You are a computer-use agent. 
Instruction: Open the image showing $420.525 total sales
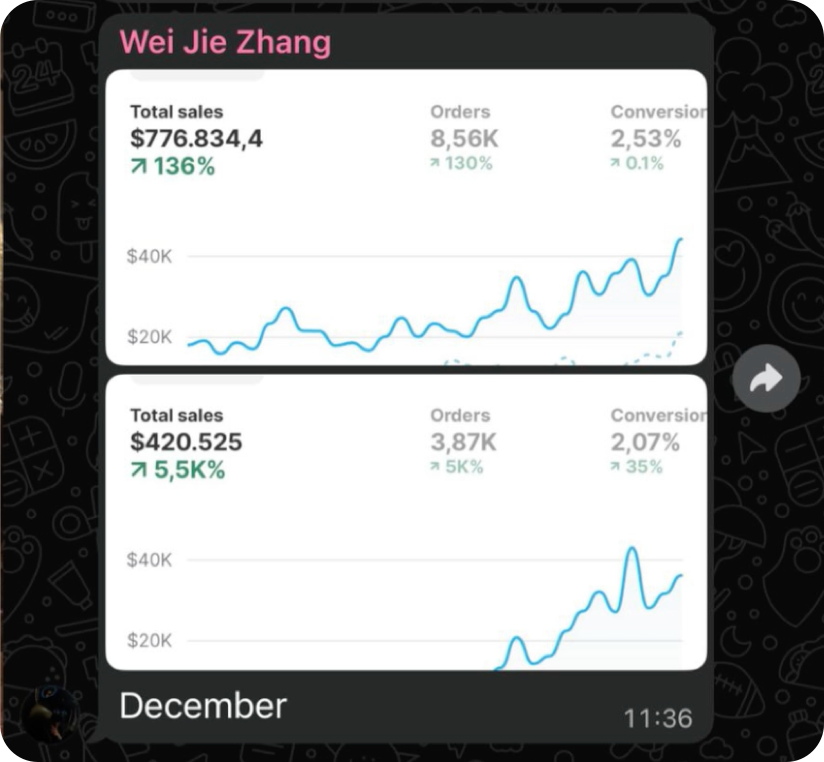pyautogui.click(x=406, y=522)
